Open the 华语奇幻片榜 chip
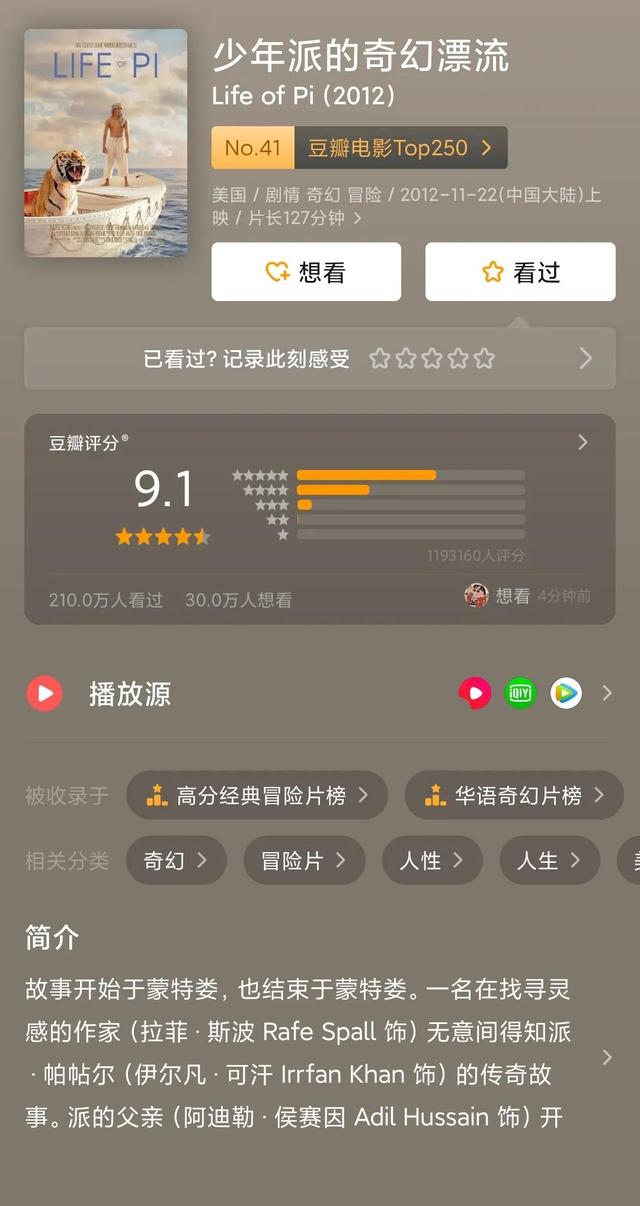This screenshot has width=640, height=1206. coord(514,796)
